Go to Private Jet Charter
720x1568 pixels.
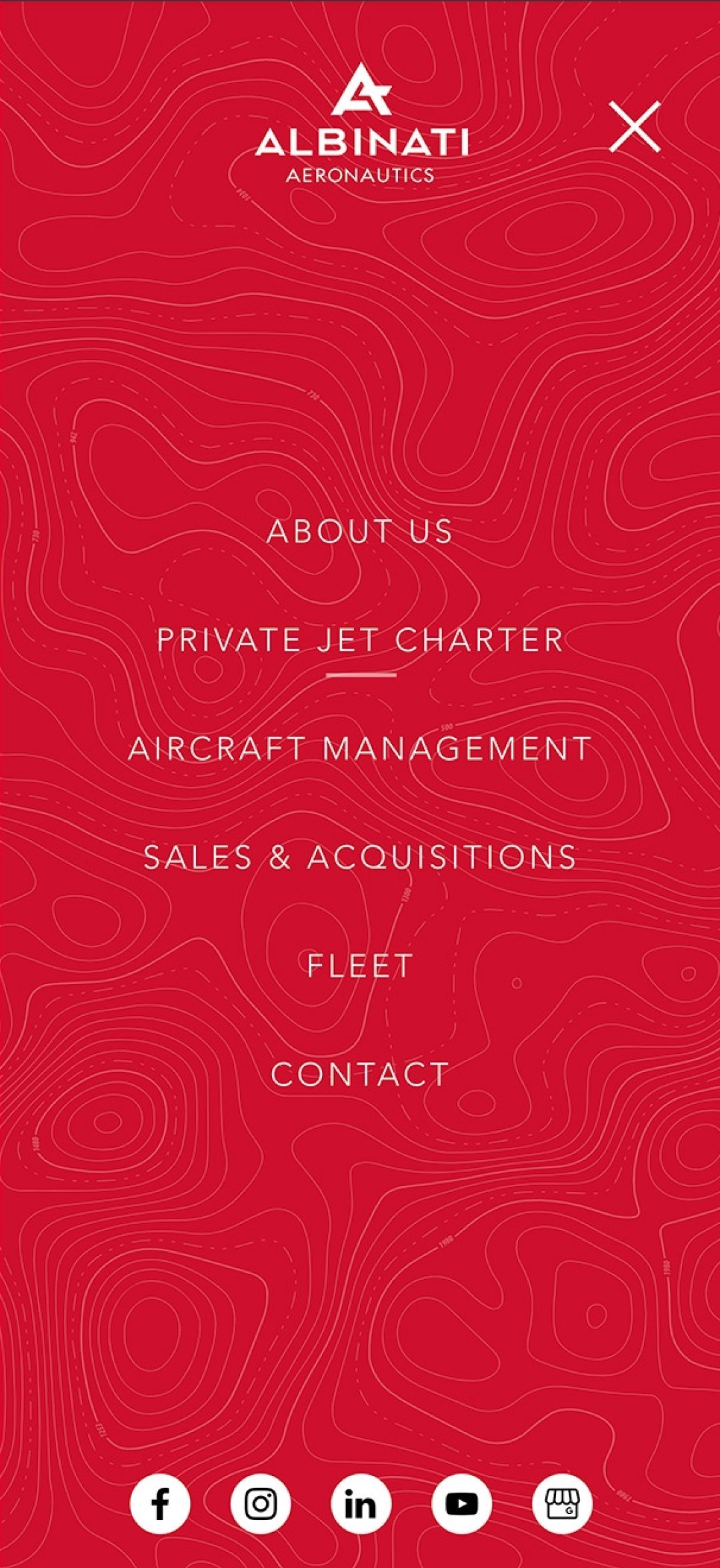point(360,640)
